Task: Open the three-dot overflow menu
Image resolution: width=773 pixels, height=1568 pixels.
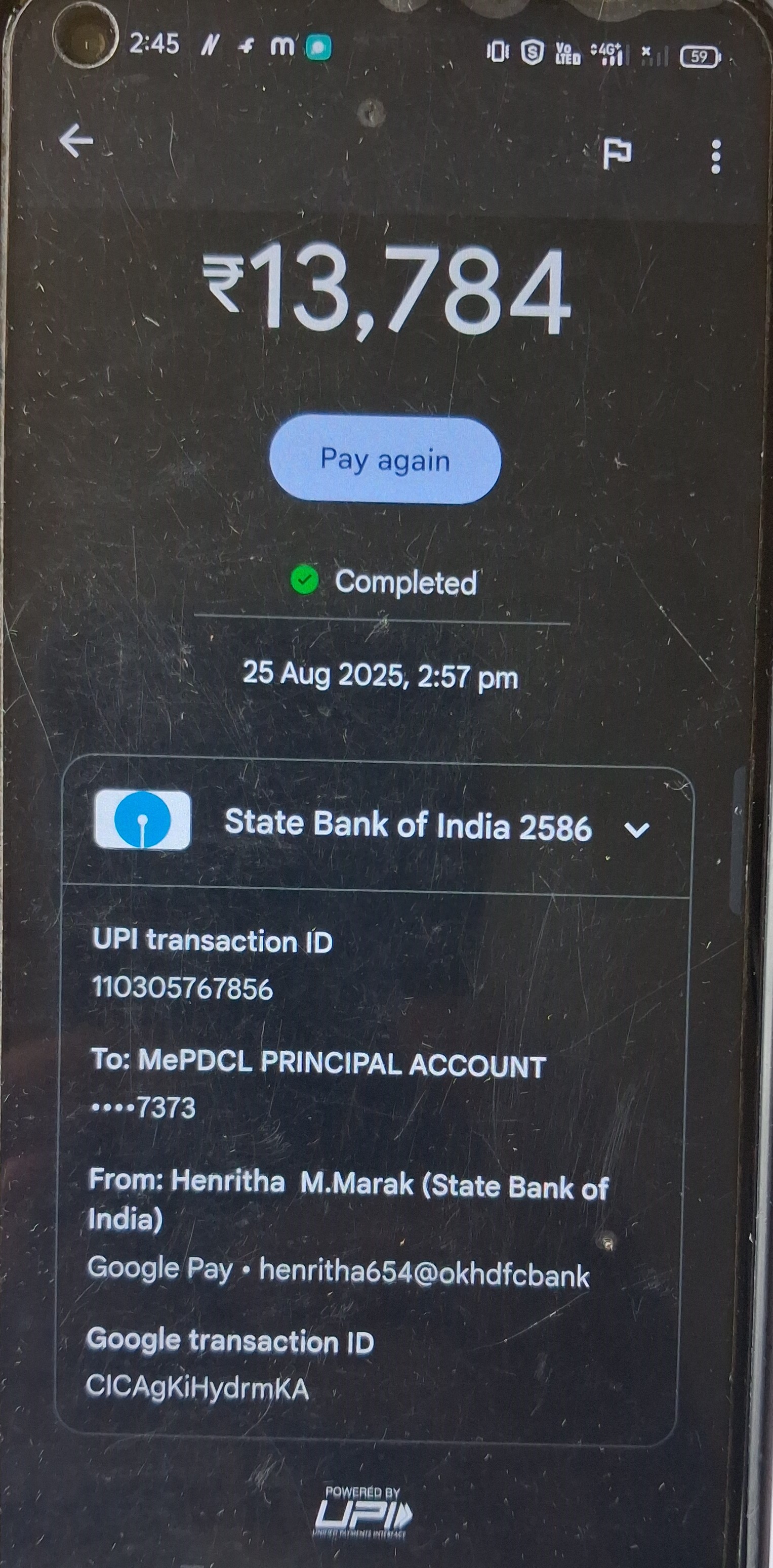Action: tap(716, 156)
